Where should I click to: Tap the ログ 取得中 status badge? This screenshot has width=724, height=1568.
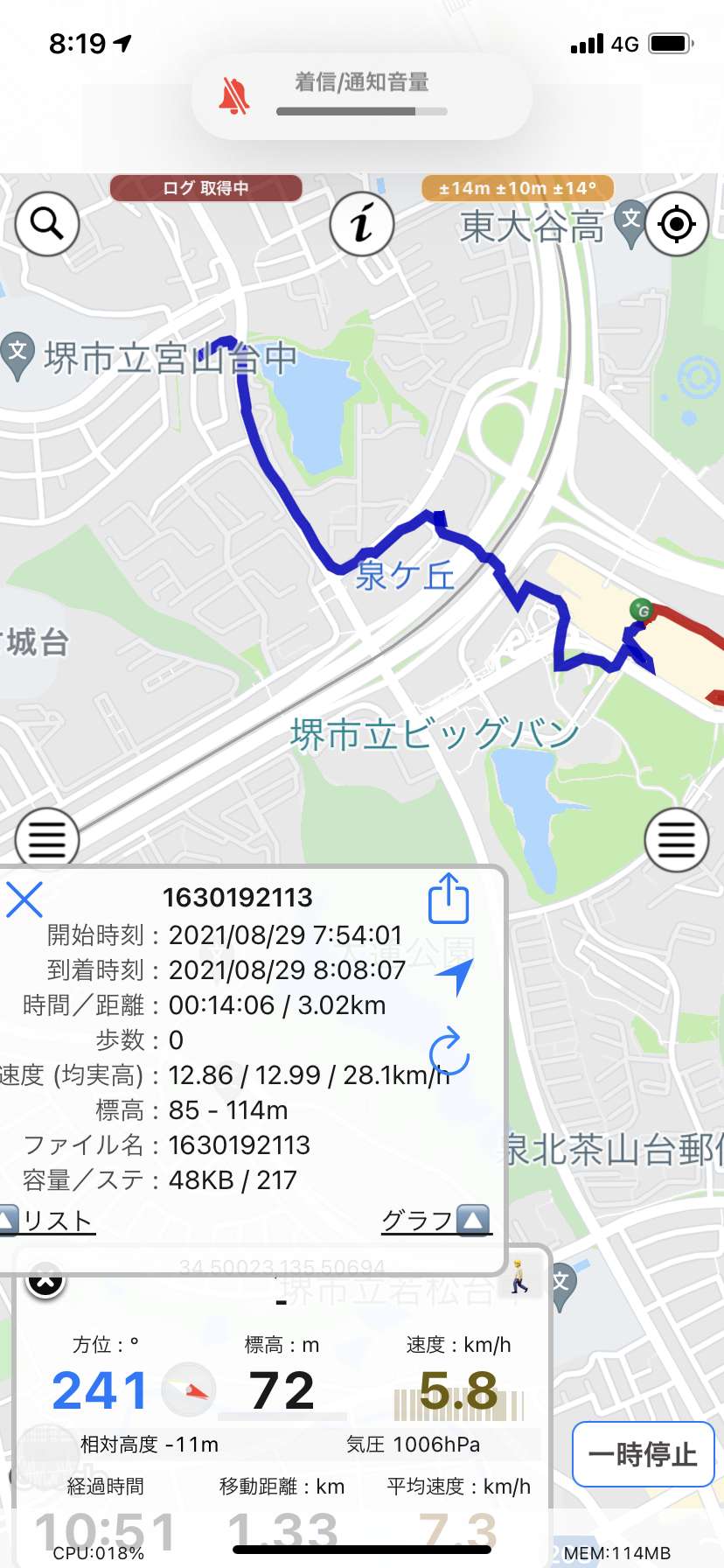206,188
